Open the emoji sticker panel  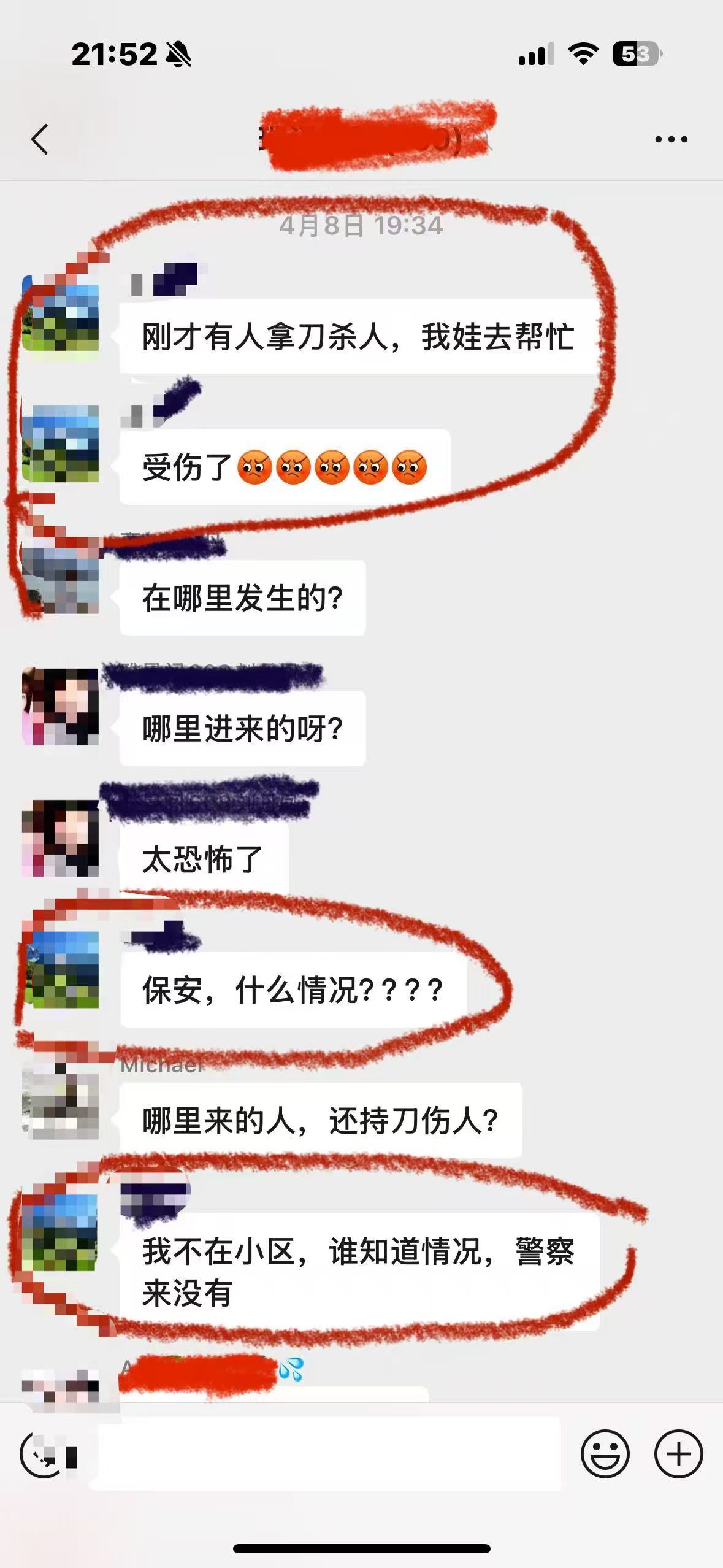click(605, 1454)
